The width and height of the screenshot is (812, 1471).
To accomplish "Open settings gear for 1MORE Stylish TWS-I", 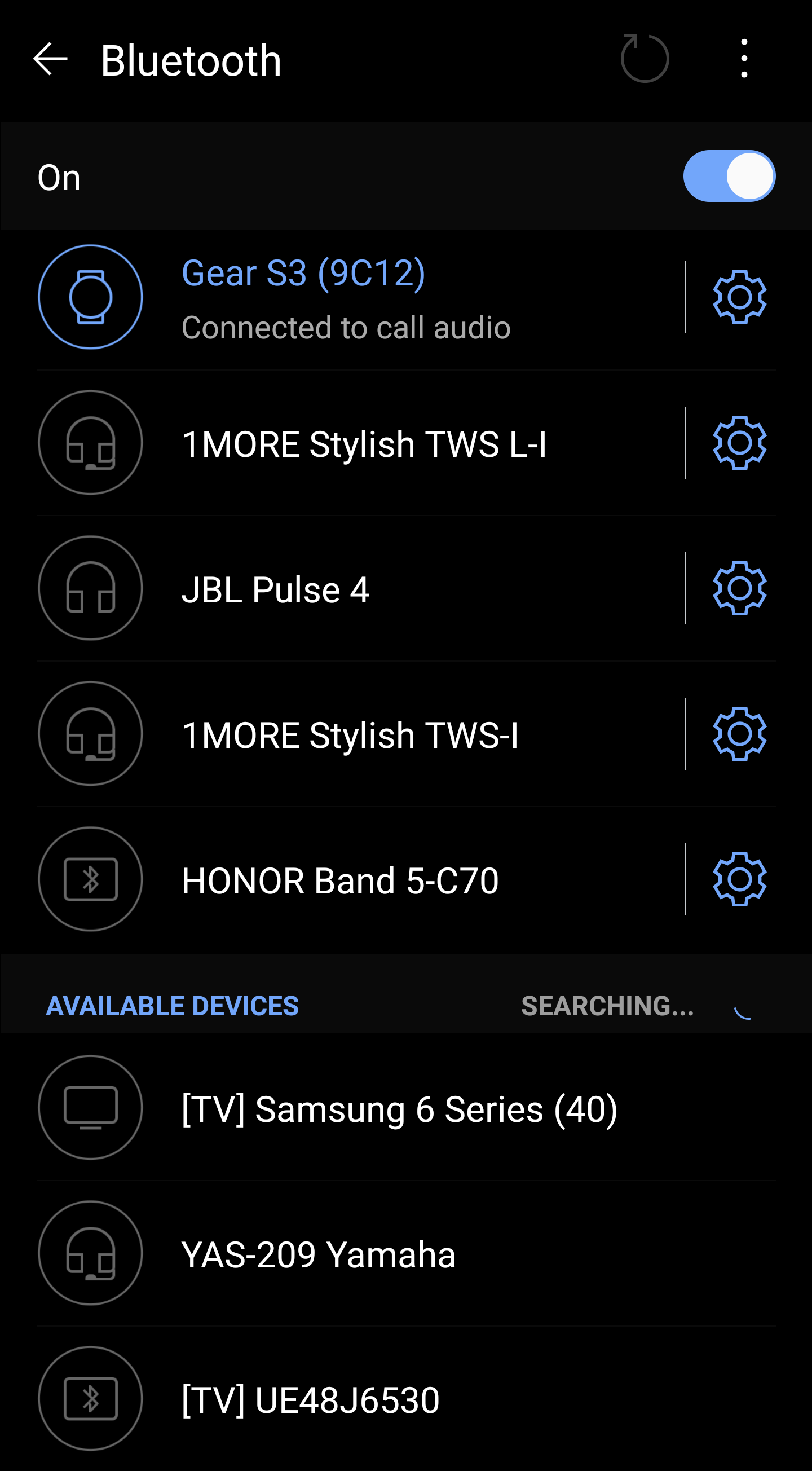I will [x=739, y=734].
